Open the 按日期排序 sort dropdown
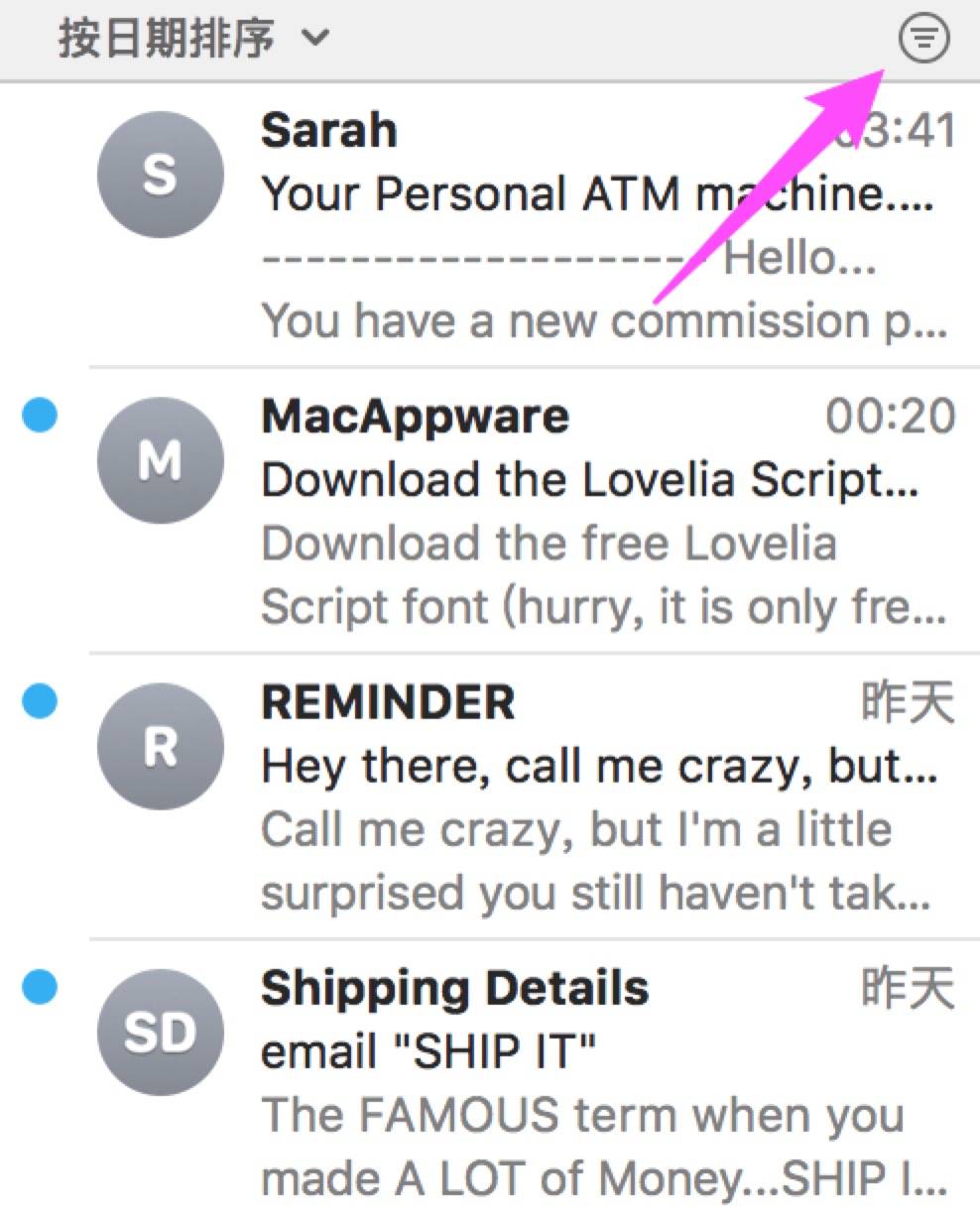980x1219 pixels. tap(193, 40)
